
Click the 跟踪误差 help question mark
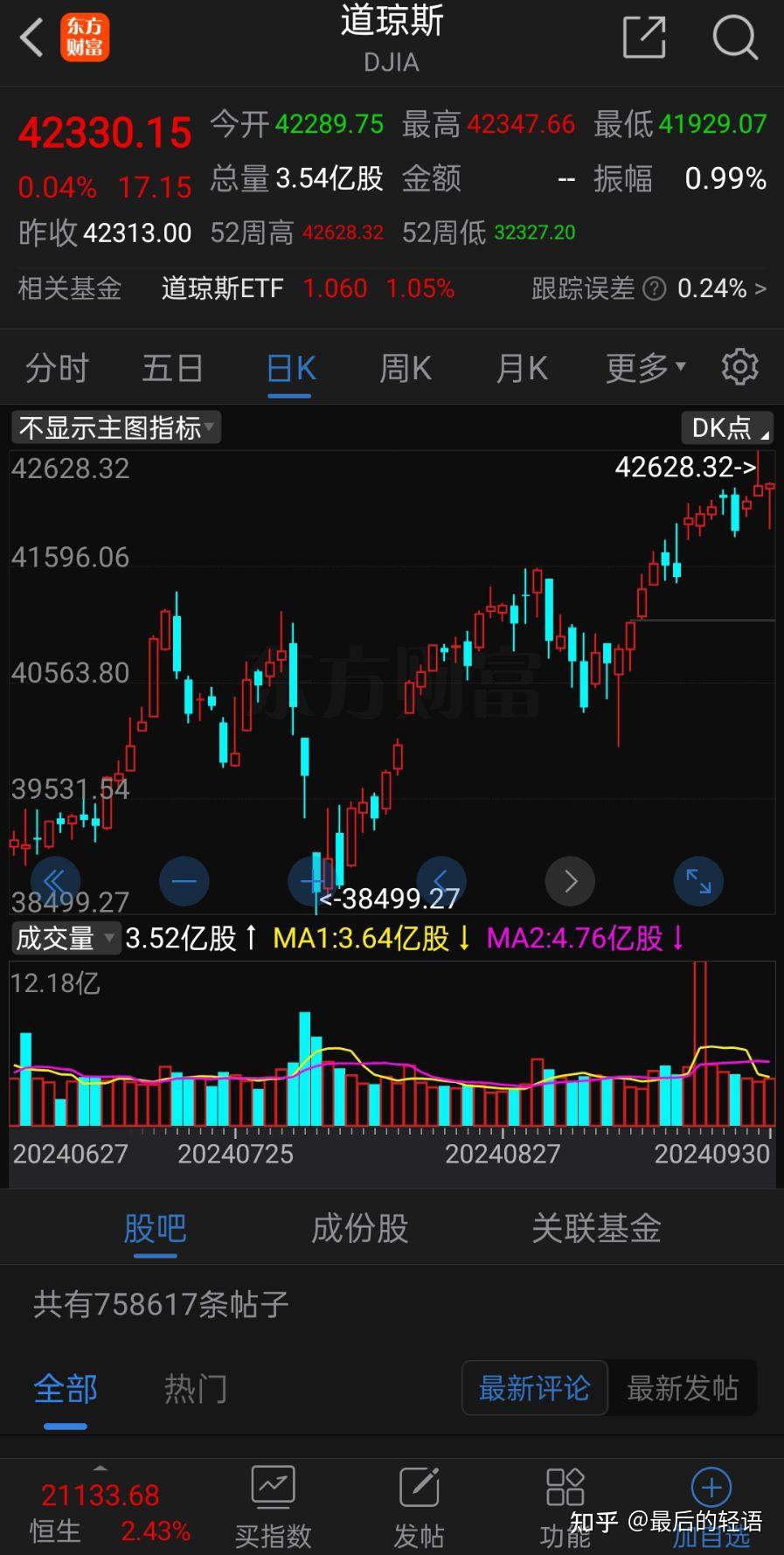653,288
